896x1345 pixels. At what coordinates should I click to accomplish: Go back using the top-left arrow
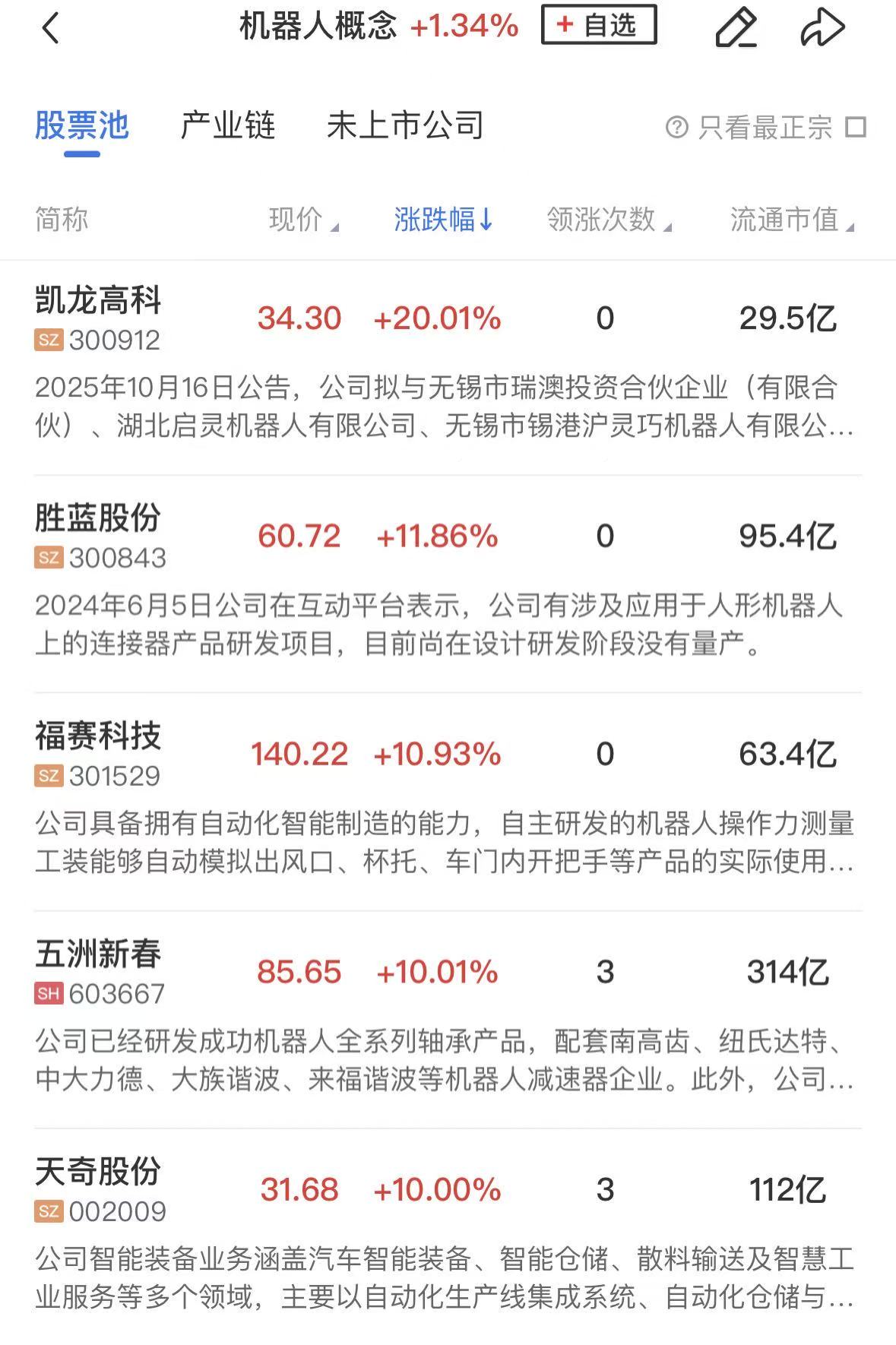(50, 29)
